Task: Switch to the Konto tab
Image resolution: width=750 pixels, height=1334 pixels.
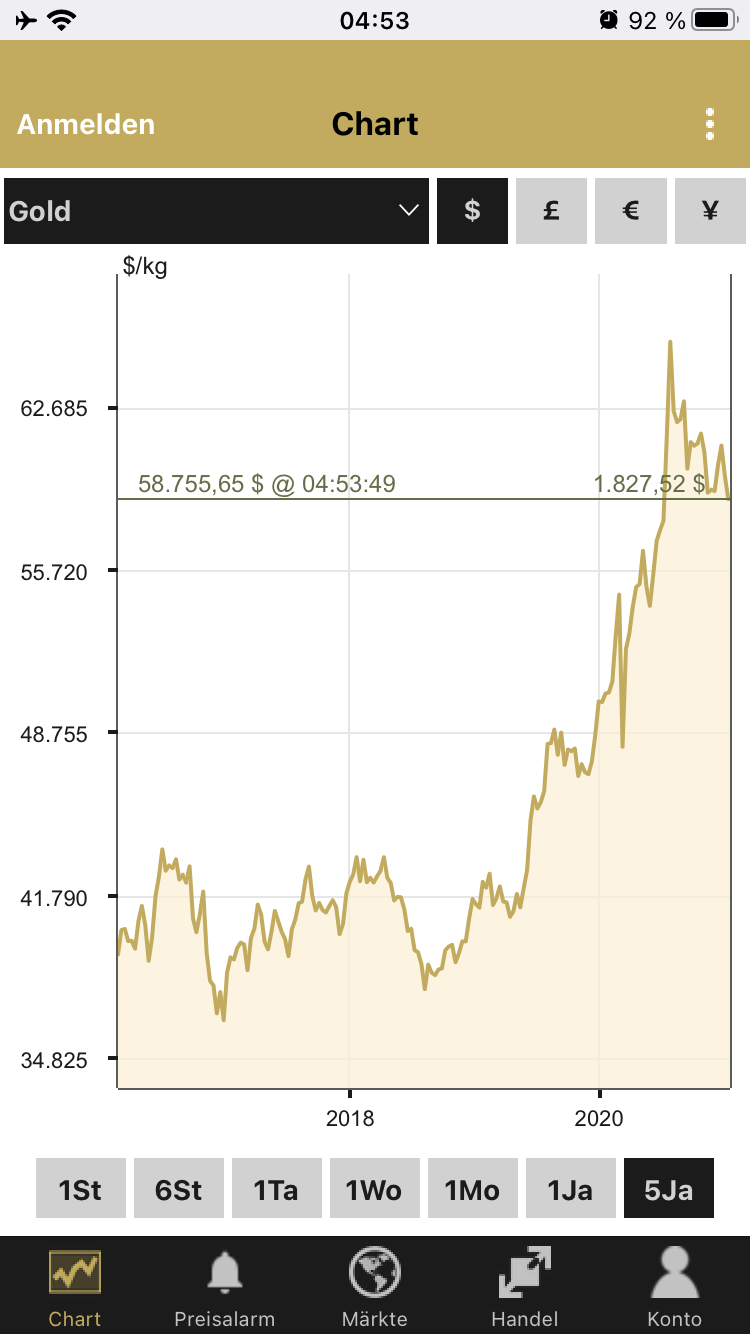Action: (x=675, y=1286)
